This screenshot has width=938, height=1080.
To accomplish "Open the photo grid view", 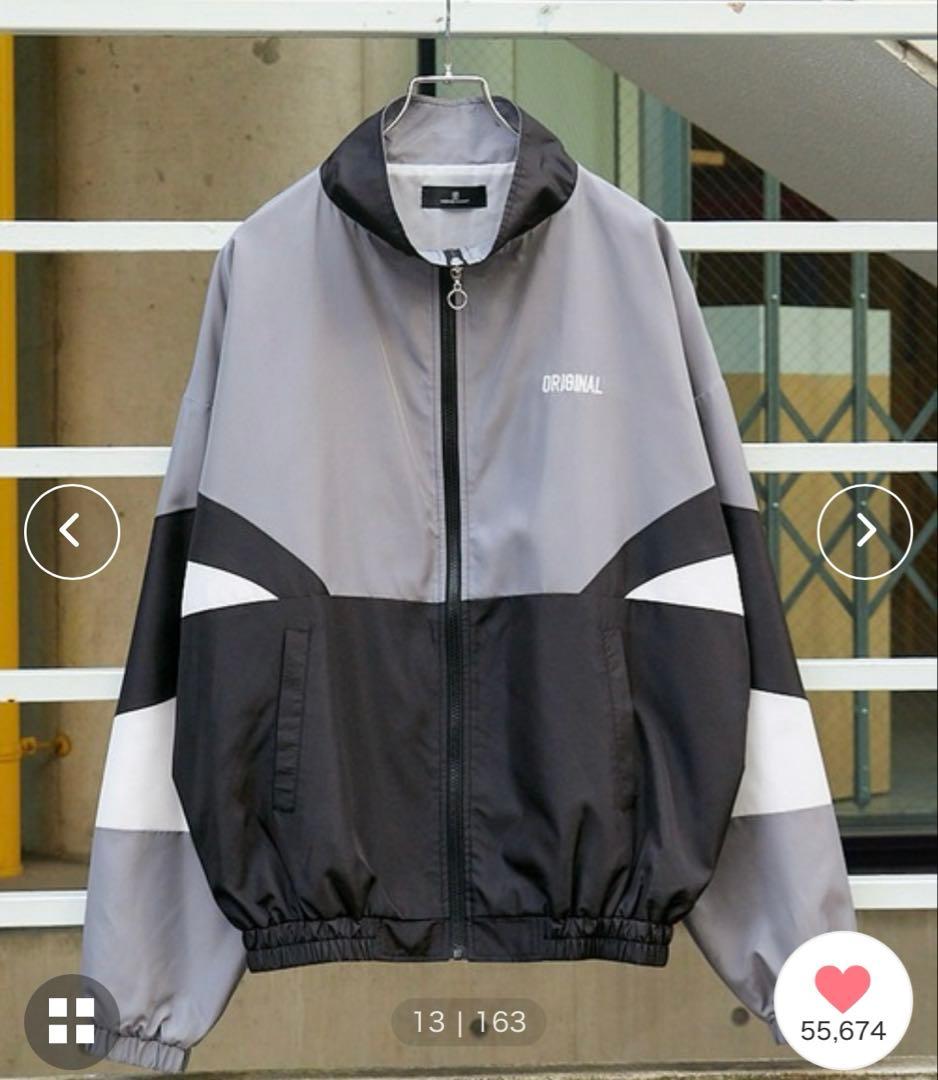I will (x=72, y=1019).
